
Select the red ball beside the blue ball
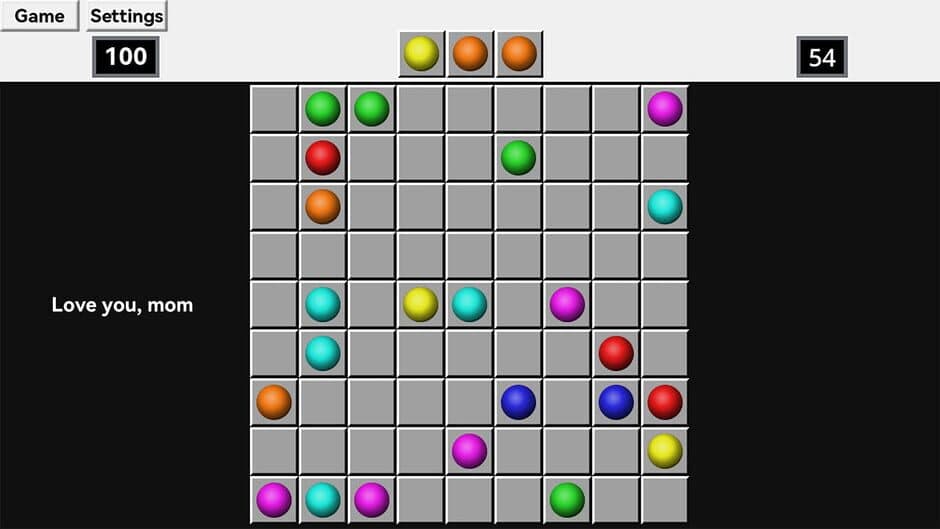pos(665,402)
